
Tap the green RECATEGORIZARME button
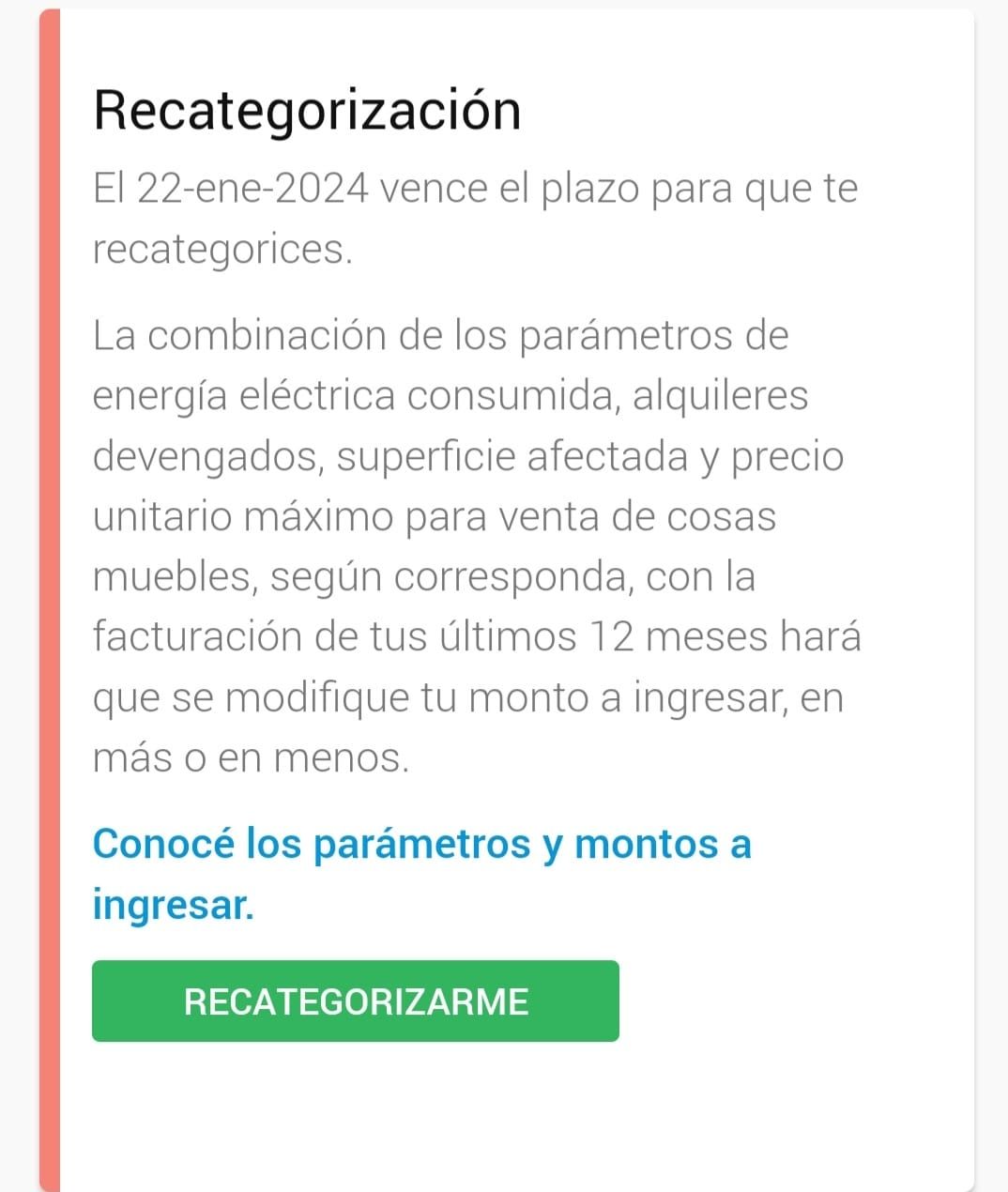pyautogui.click(x=355, y=1001)
